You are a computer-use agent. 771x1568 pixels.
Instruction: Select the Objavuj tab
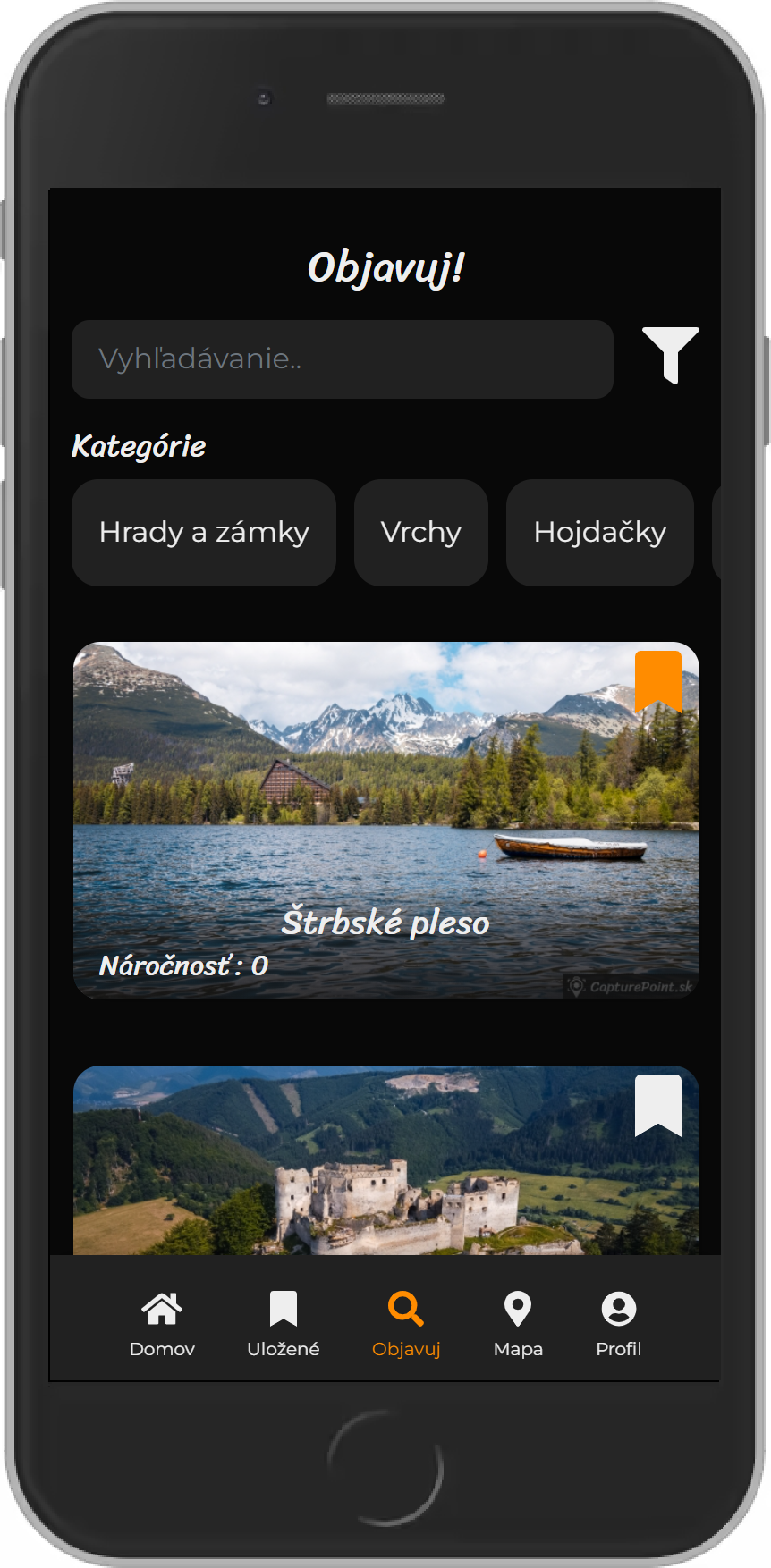pos(406,1324)
